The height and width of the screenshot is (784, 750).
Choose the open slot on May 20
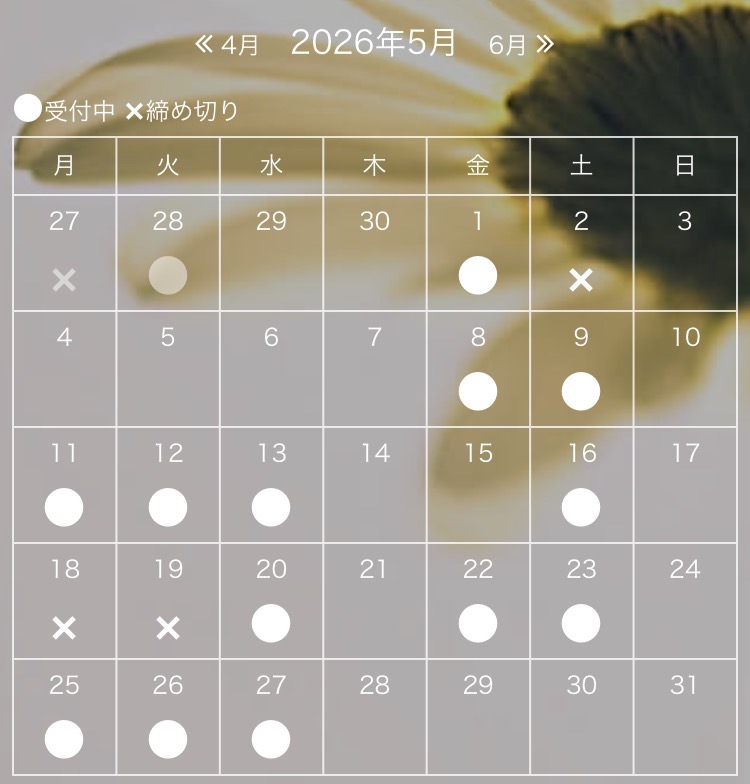[271, 624]
